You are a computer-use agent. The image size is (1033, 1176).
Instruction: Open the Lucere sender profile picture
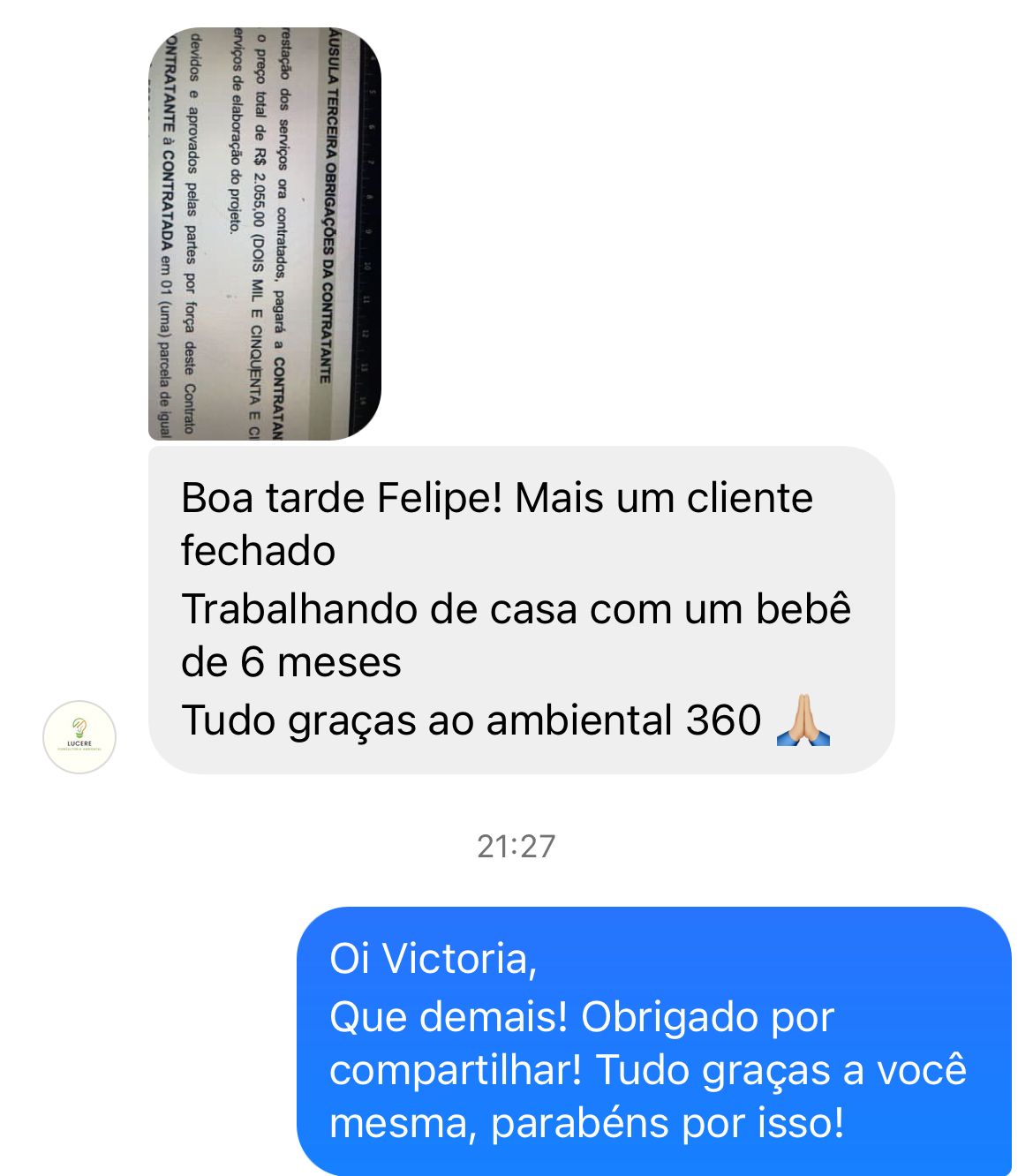point(79,737)
